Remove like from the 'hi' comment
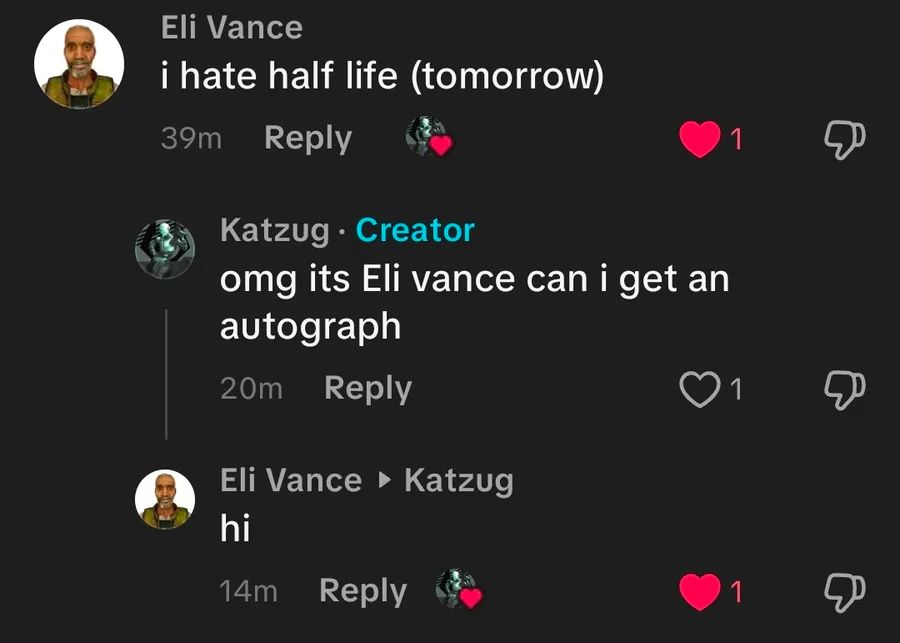 pyautogui.click(x=700, y=591)
